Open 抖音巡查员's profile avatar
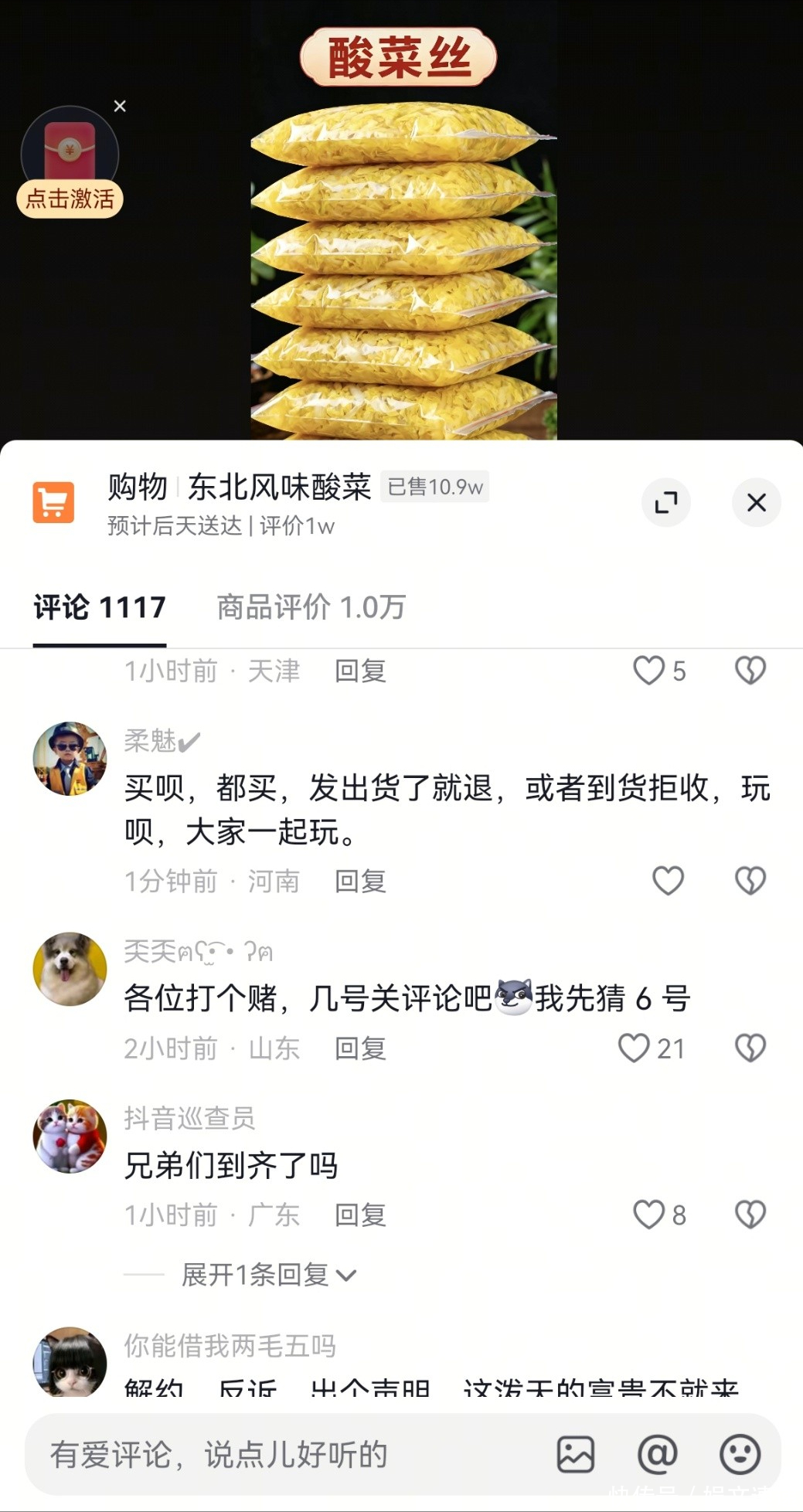Image resolution: width=803 pixels, height=1512 pixels. pyautogui.click(x=70, y=1137)
